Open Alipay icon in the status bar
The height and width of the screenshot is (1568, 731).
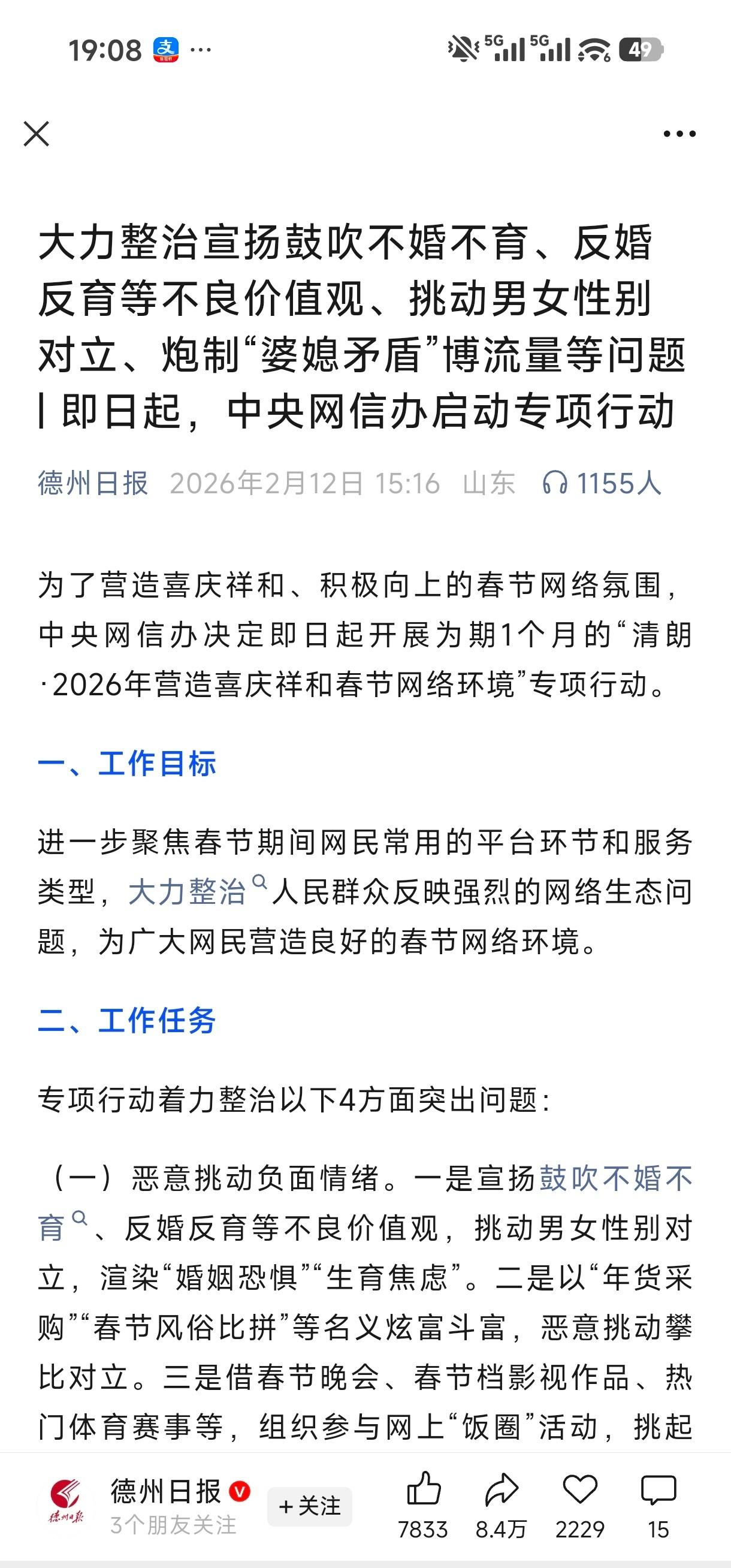pyautogui.click(x=165, y=50)
